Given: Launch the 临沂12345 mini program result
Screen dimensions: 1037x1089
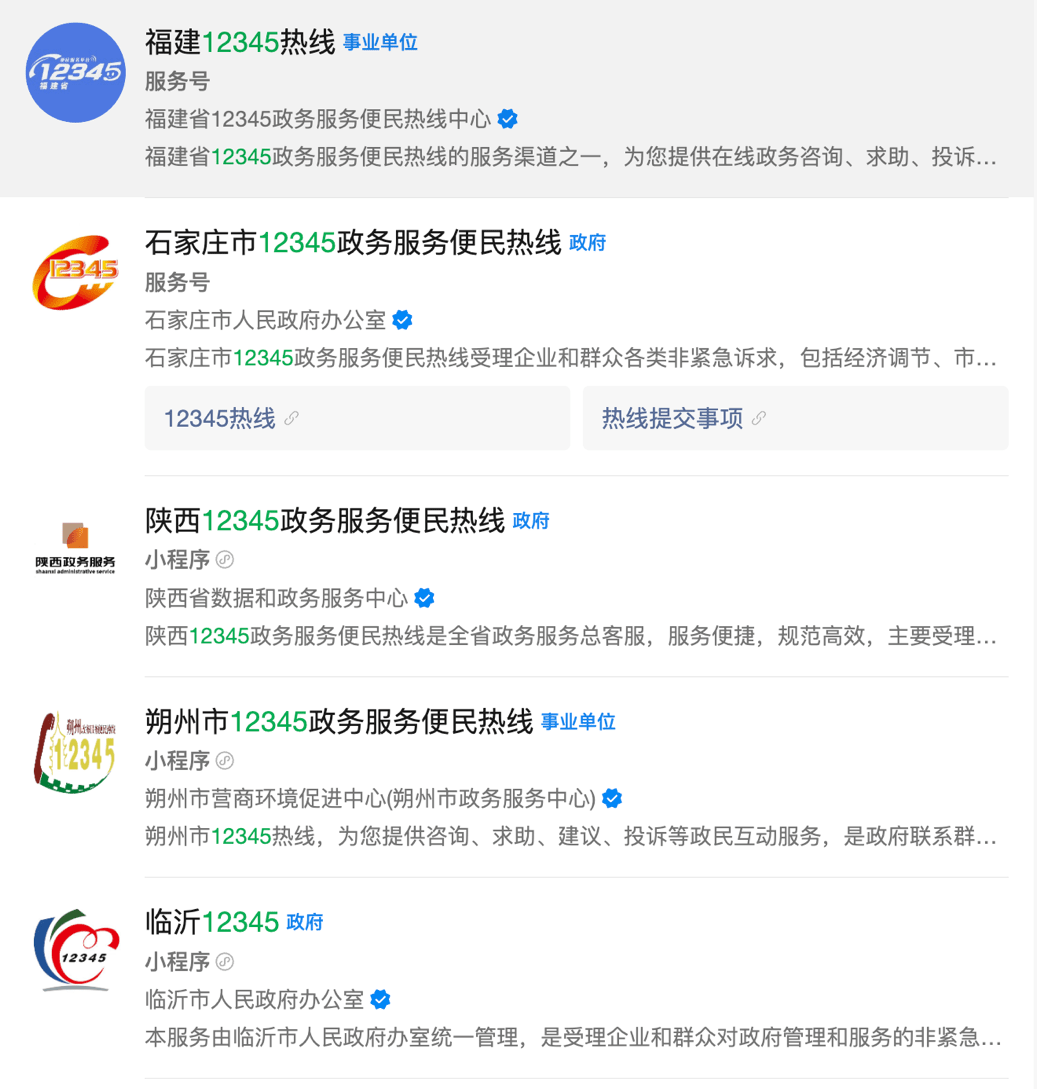Looking at the screenshot, I should [212, 922].
